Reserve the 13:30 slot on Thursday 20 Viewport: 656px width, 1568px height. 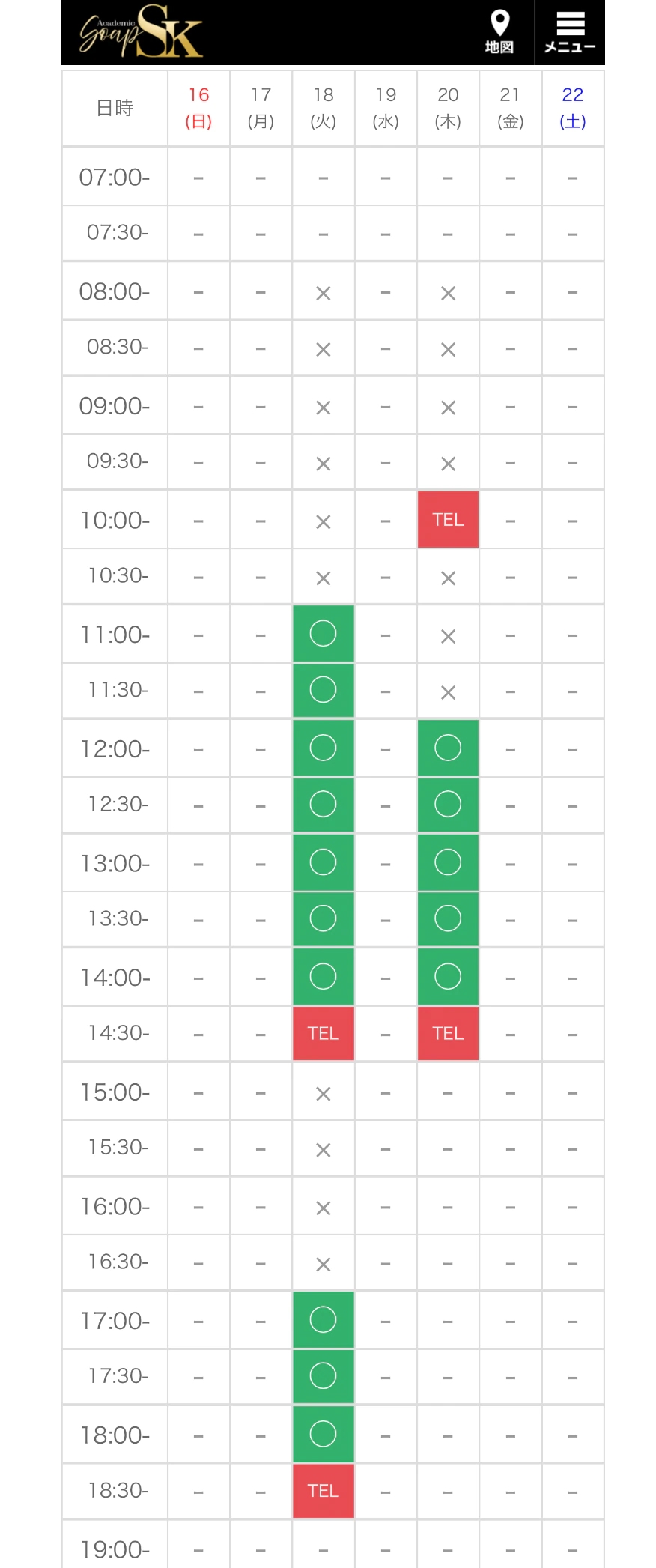point(448,918)
